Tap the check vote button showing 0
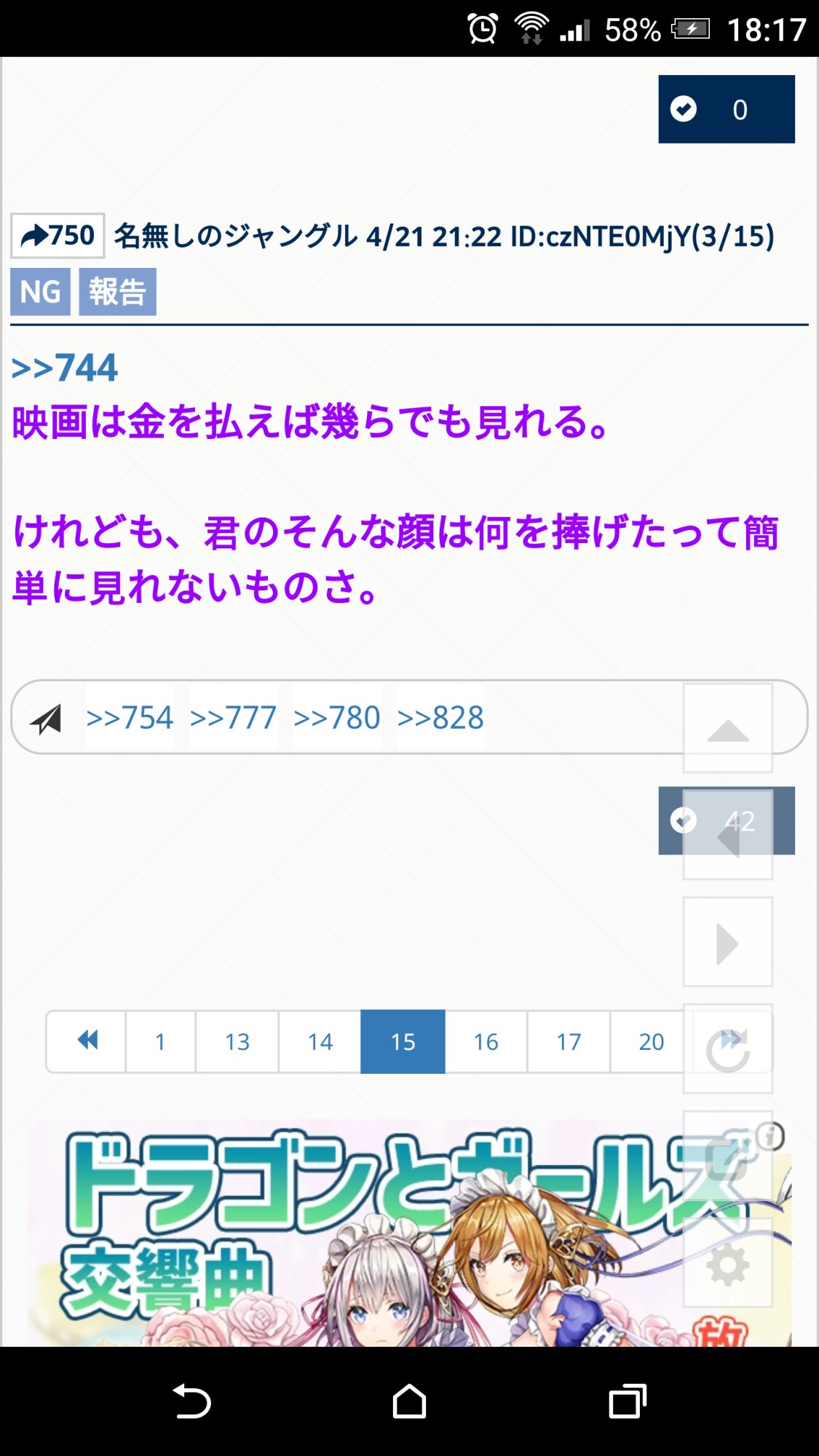 (726, 109)
